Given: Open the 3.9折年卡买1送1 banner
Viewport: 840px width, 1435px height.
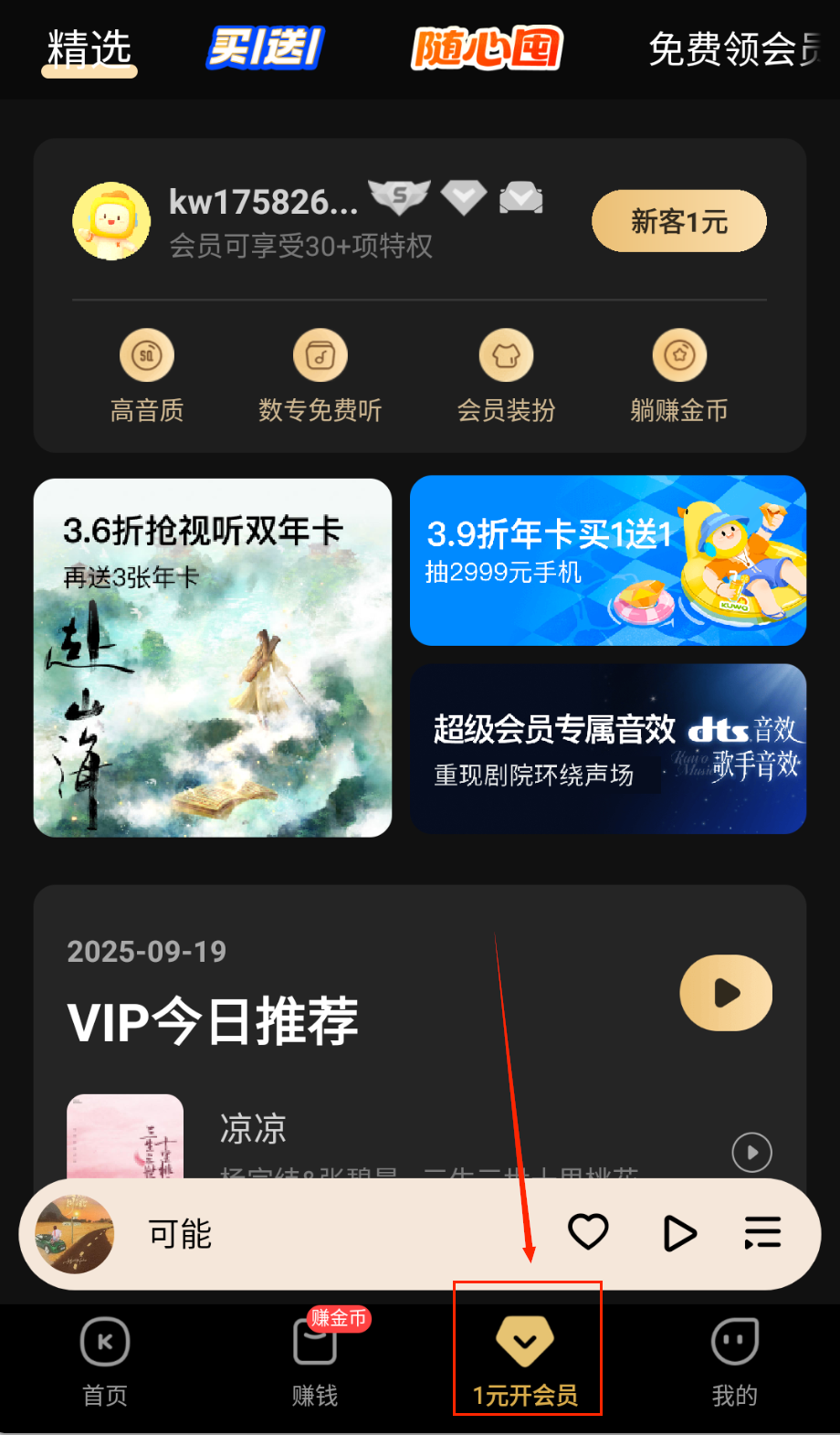Looking at the screenshot, I should (x=608, y=561).
